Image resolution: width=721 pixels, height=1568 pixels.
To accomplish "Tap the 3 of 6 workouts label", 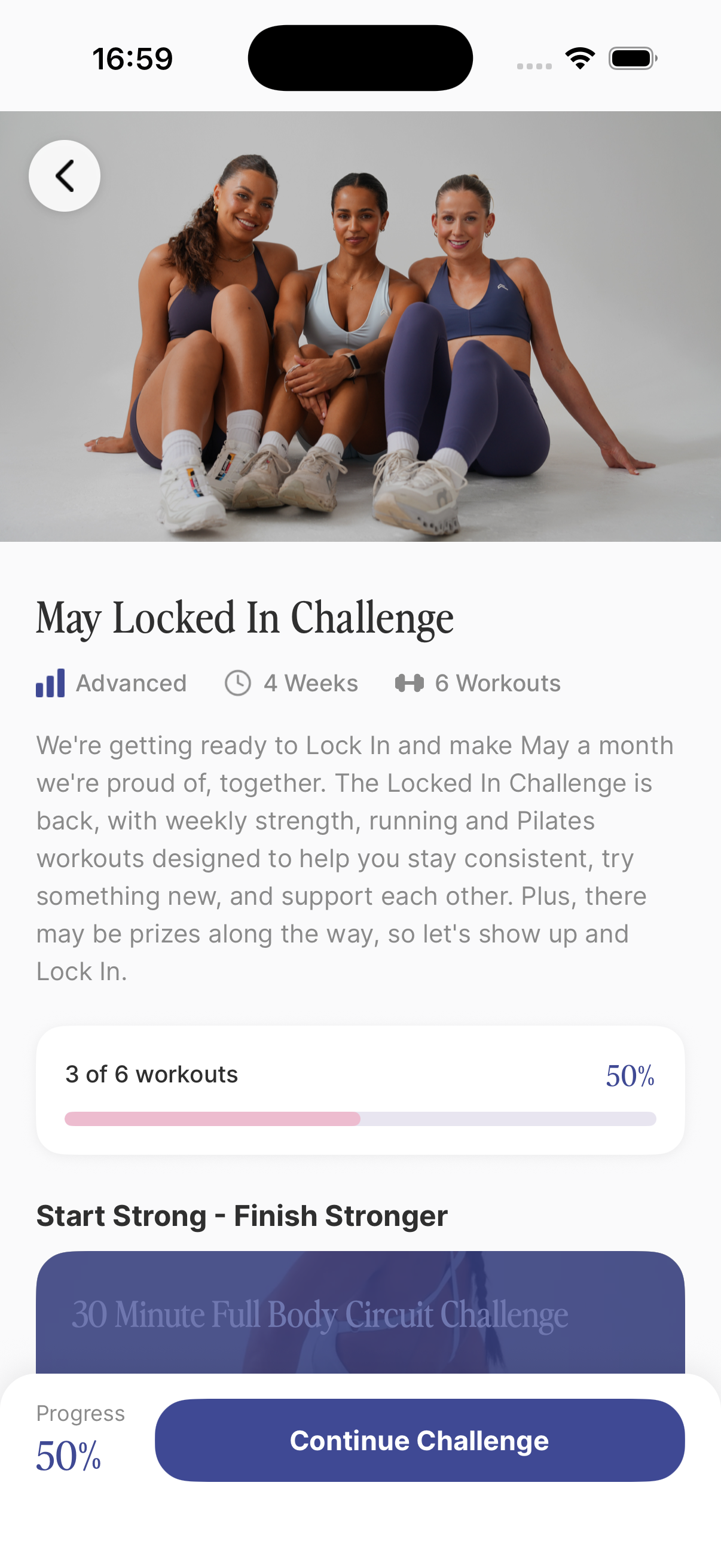I will click(151, 1074).
